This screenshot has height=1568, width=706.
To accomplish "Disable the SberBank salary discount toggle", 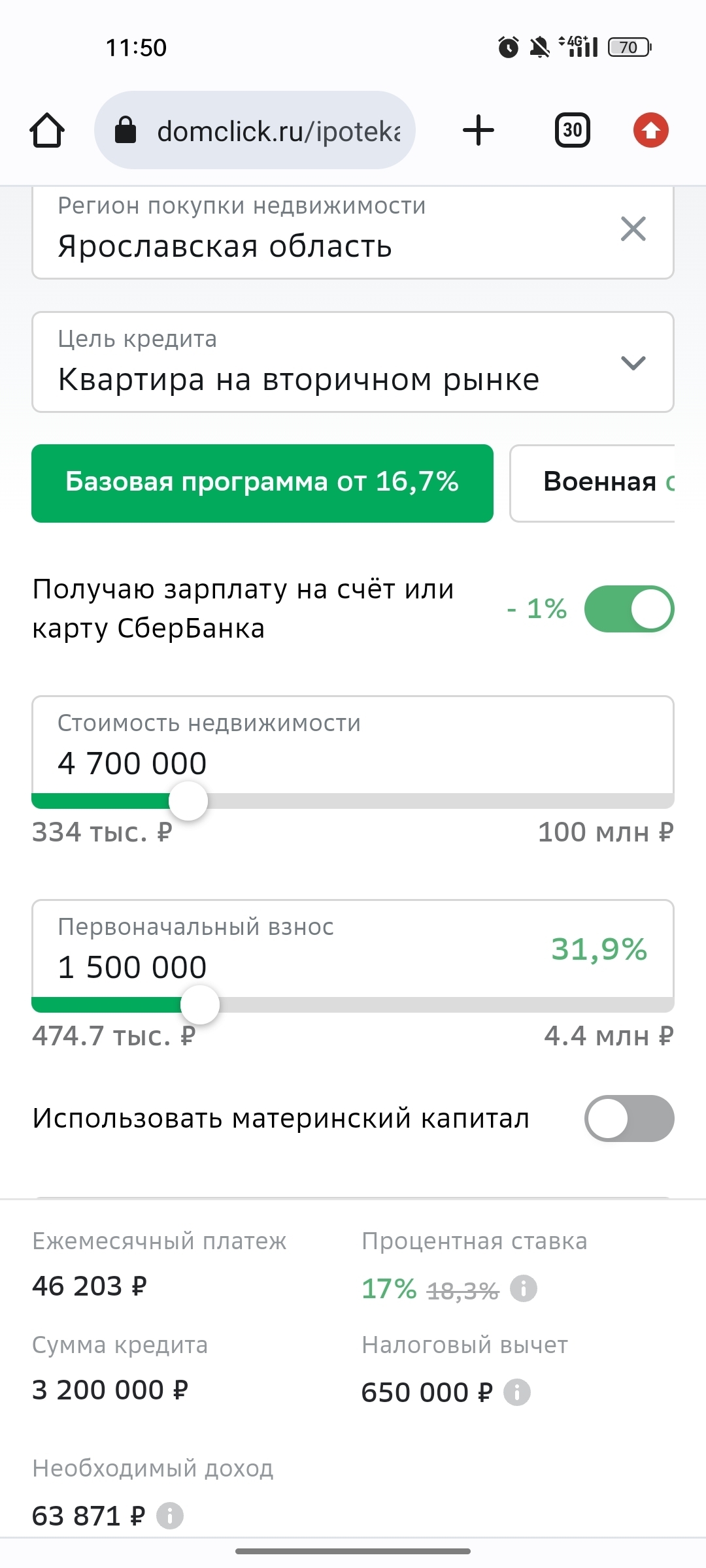I will pyautogui.click(x=629, y=609).
